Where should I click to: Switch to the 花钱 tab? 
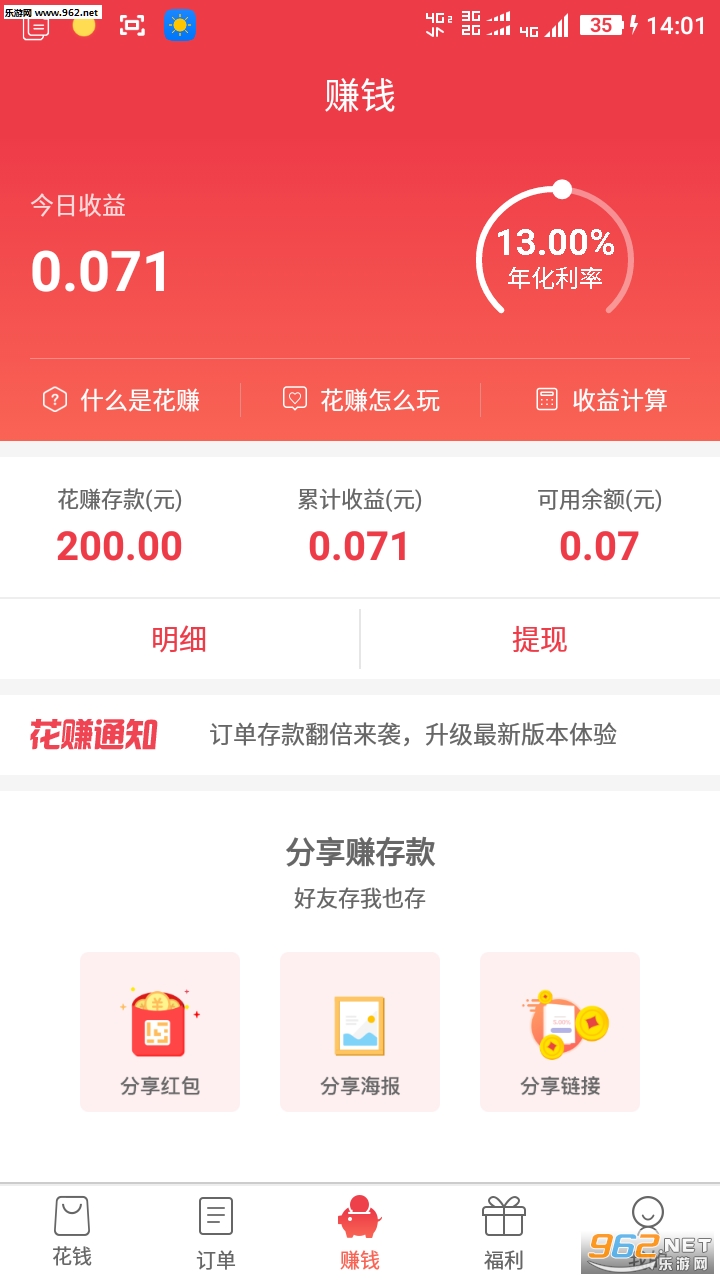point(72,1232)
